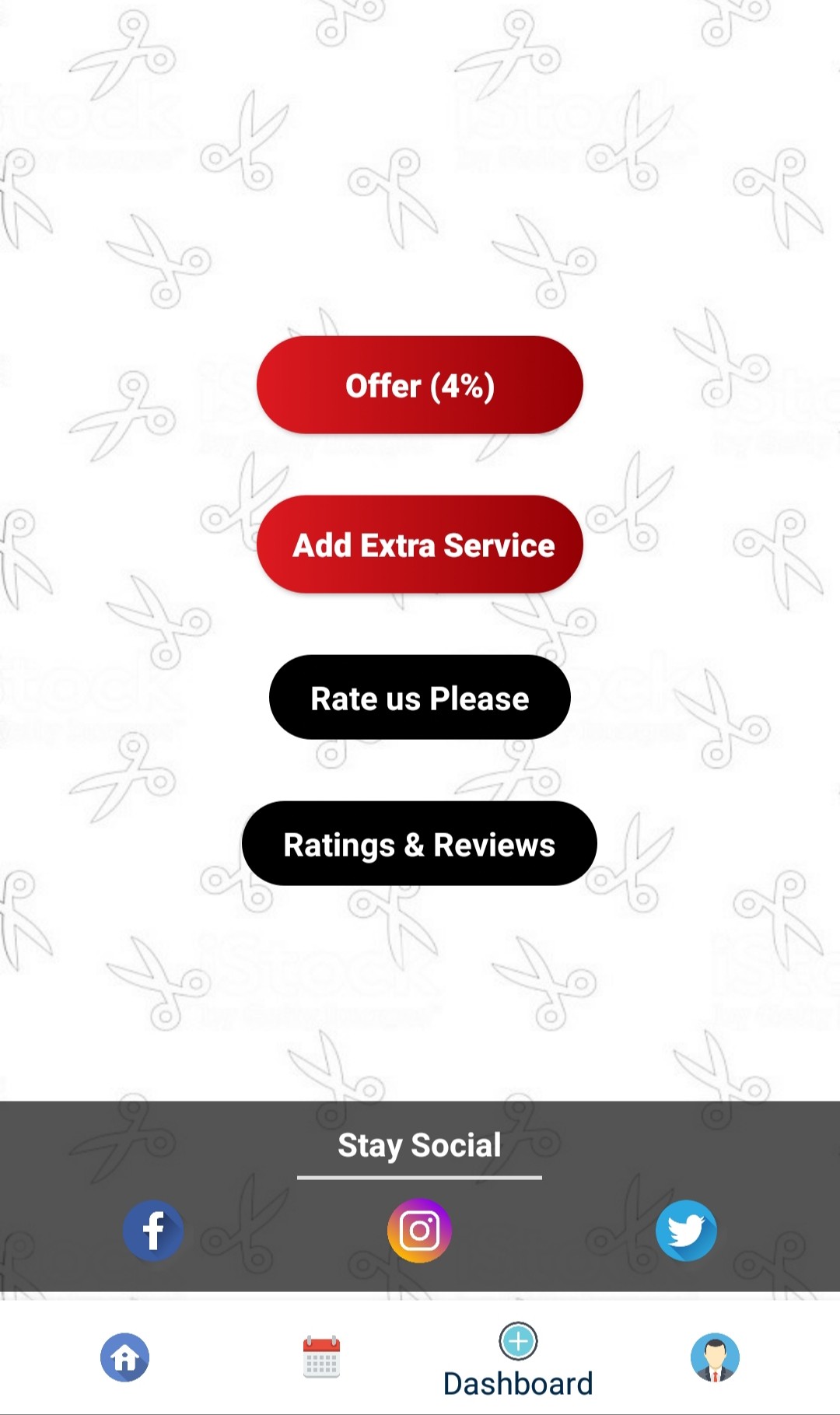Screen dimensions: 840x1415
Task: Open the Facebook page
Action: point(153,1231)
